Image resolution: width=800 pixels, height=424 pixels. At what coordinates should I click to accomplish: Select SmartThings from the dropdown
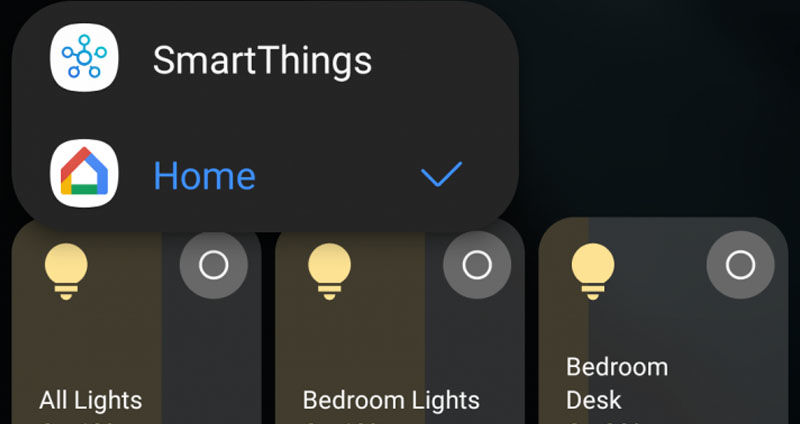click(x=262, y=60)
